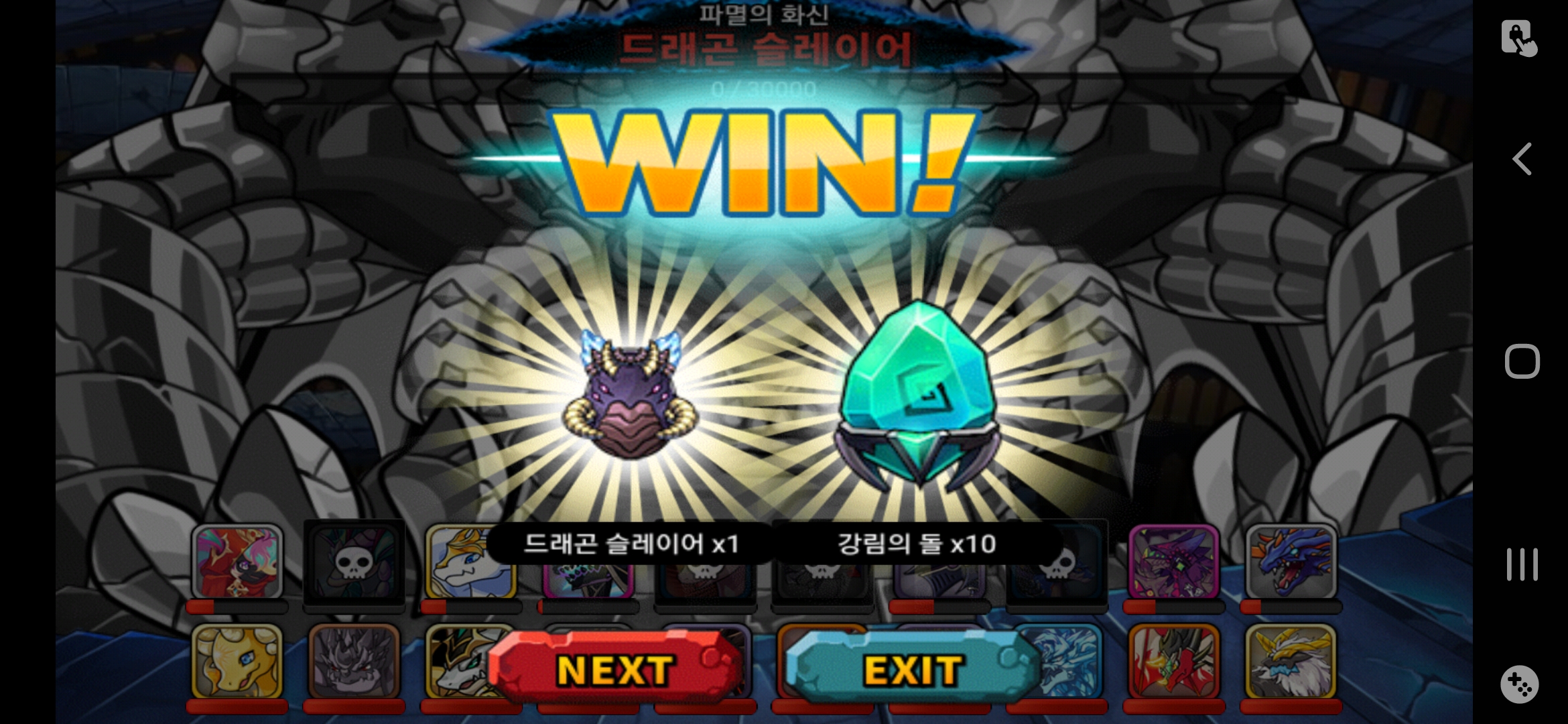The height and width of the screenshot is (724, 1568).
Task: Go back with the system back arrow
Action: click(x=1521, y=160)
